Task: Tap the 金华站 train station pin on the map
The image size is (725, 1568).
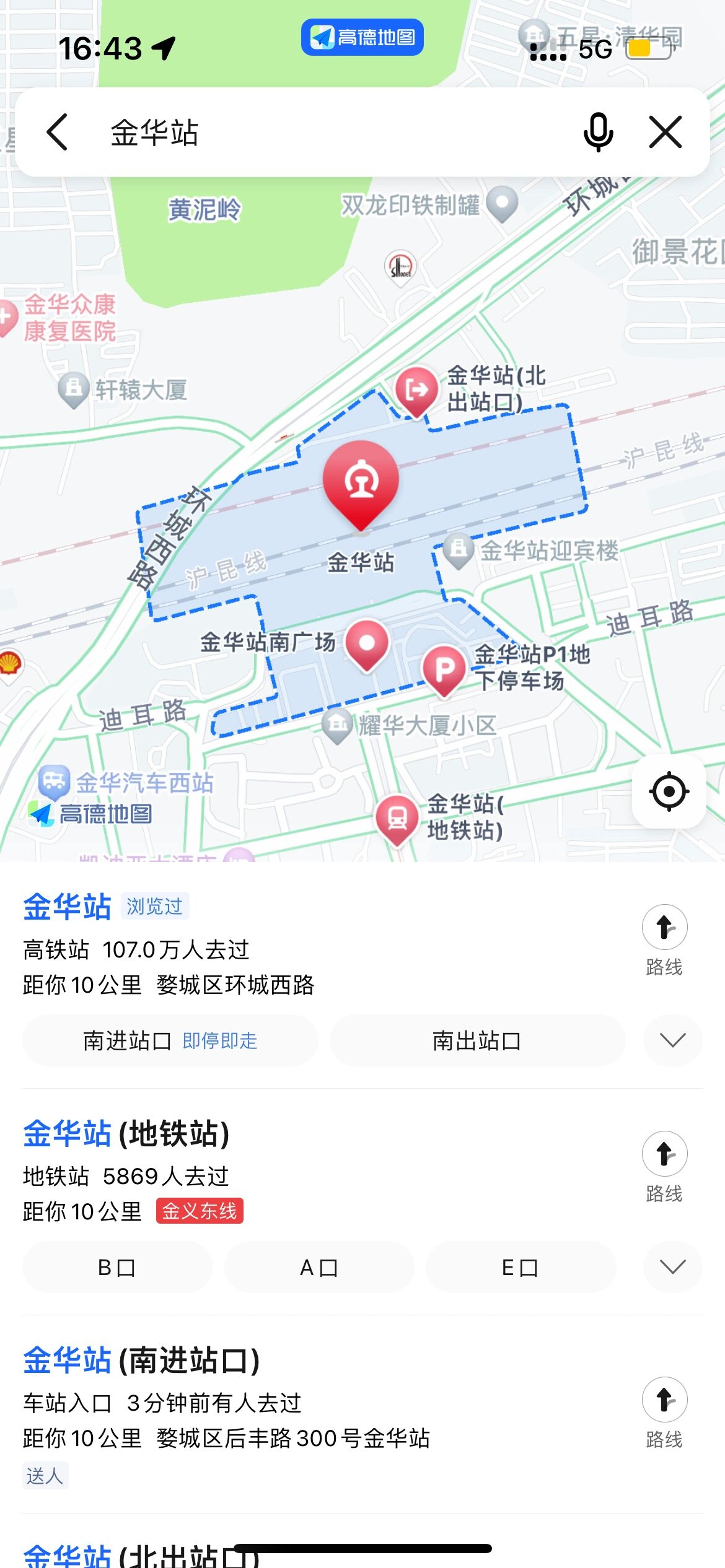Action: pyautogui.click(x=362, y=489)
